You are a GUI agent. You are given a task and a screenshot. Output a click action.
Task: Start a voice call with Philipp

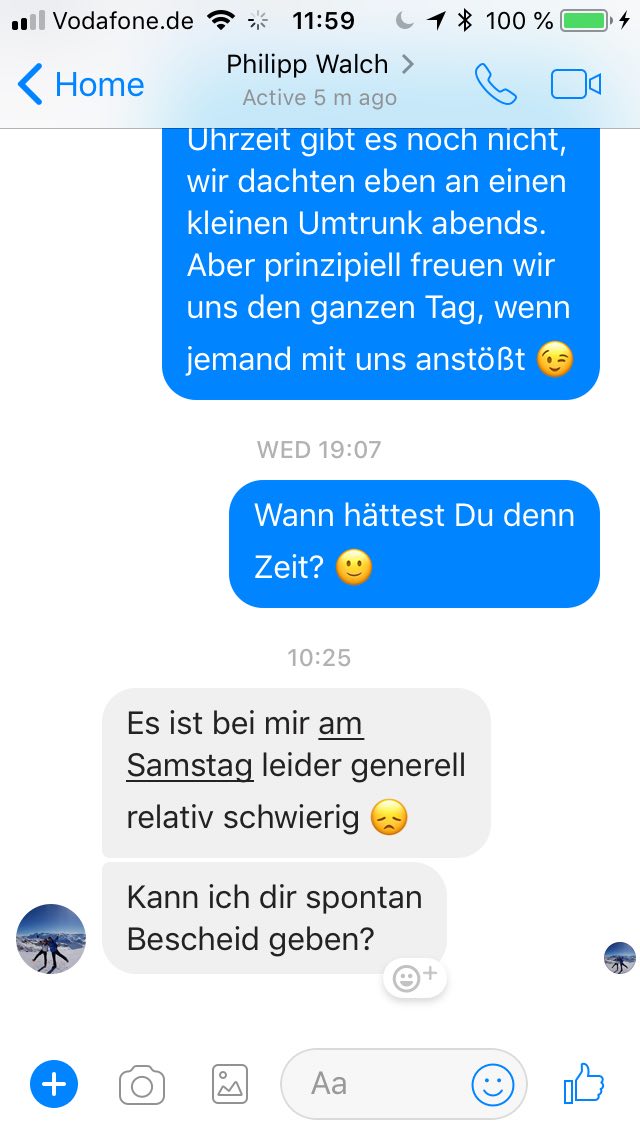[x=495, y=85]
